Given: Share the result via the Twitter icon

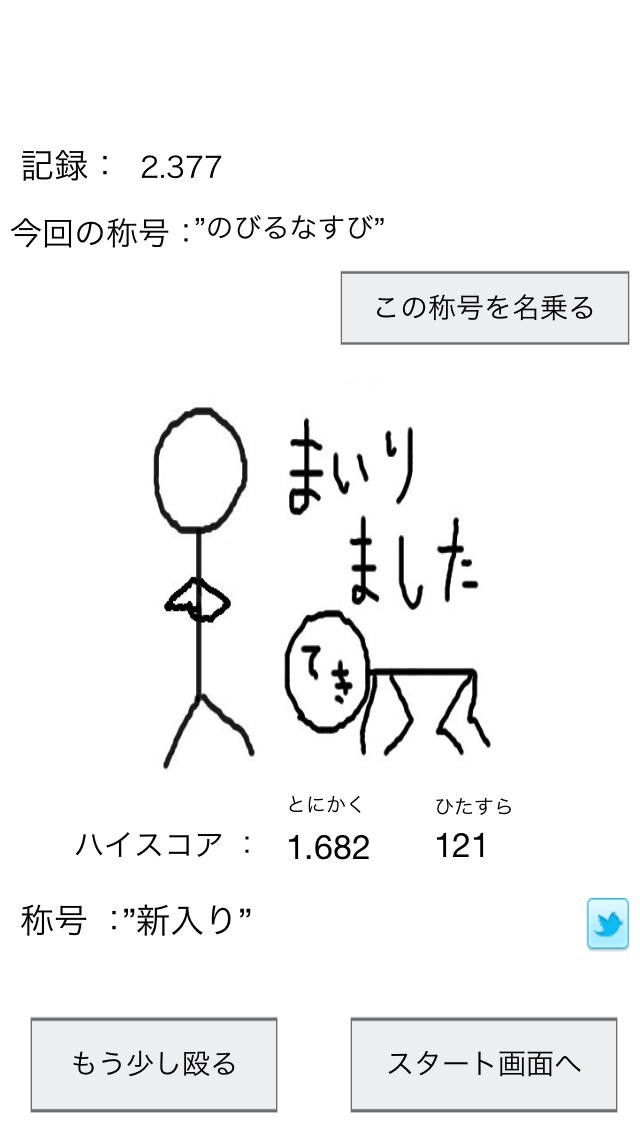Looking at the screenshot, I should (607, 923).
